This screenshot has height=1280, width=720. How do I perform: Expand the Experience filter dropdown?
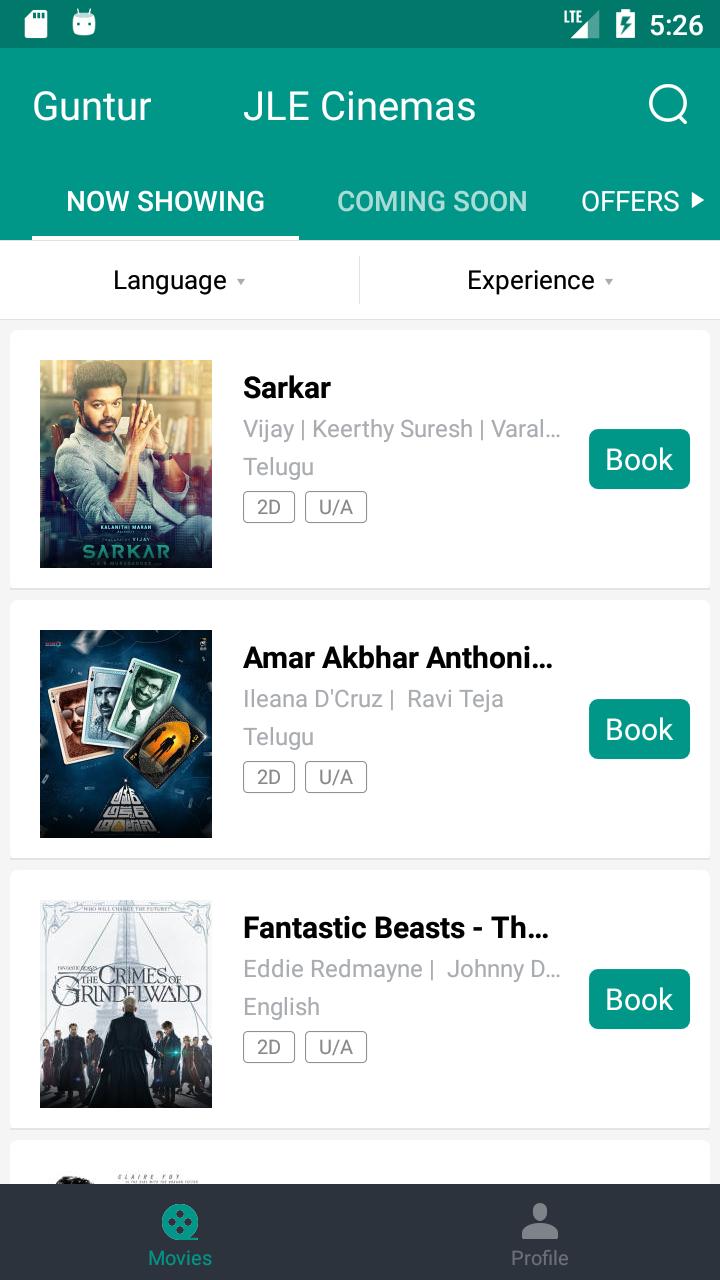click(x=540, y=281)
